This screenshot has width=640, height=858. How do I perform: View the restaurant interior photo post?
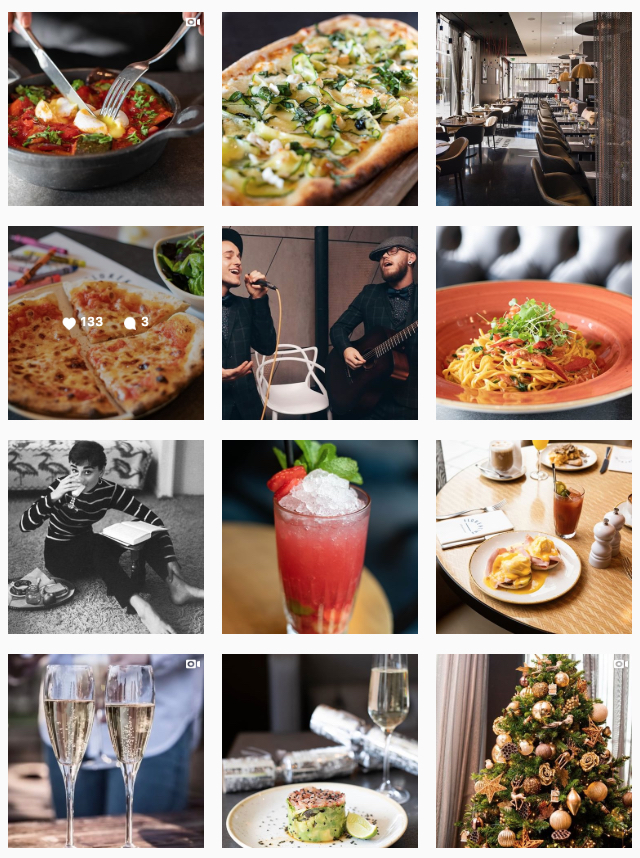533,109
